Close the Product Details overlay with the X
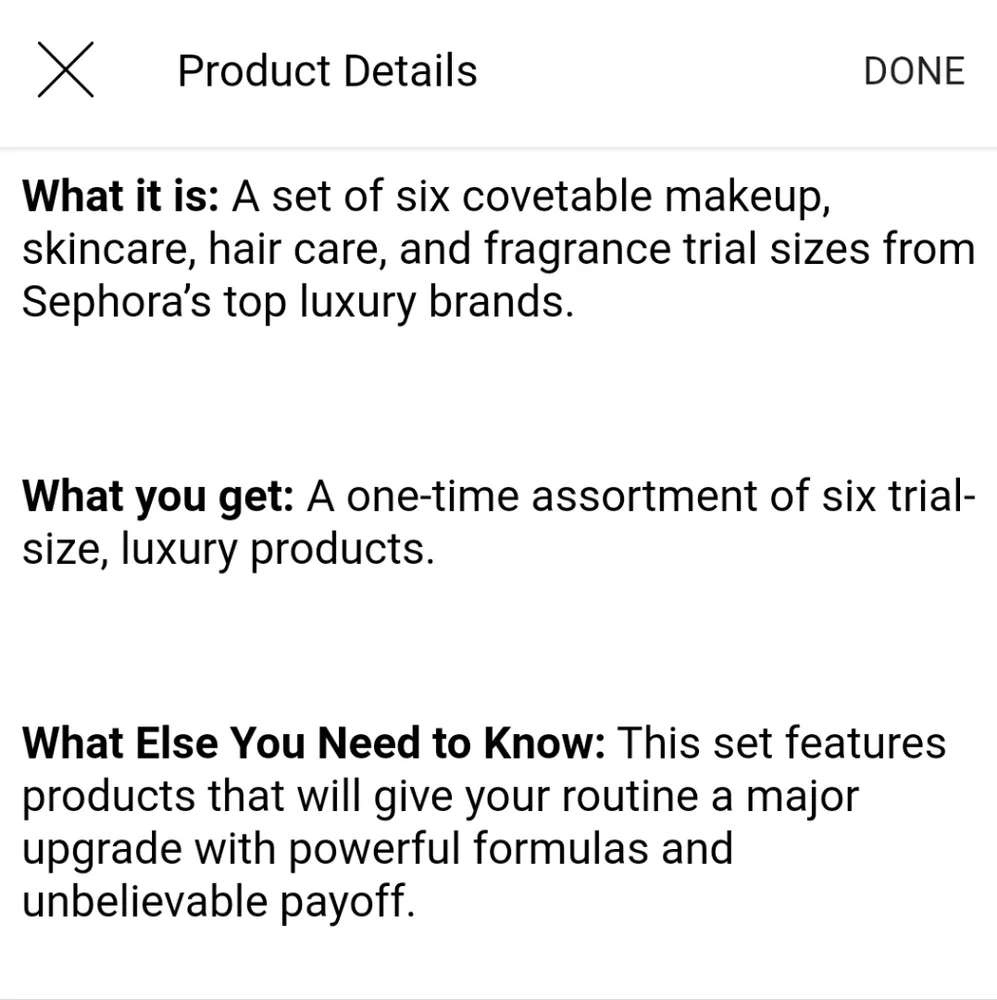Viewport: 997px width, 1000px height. pyautogui.click(x=65, y=69)
